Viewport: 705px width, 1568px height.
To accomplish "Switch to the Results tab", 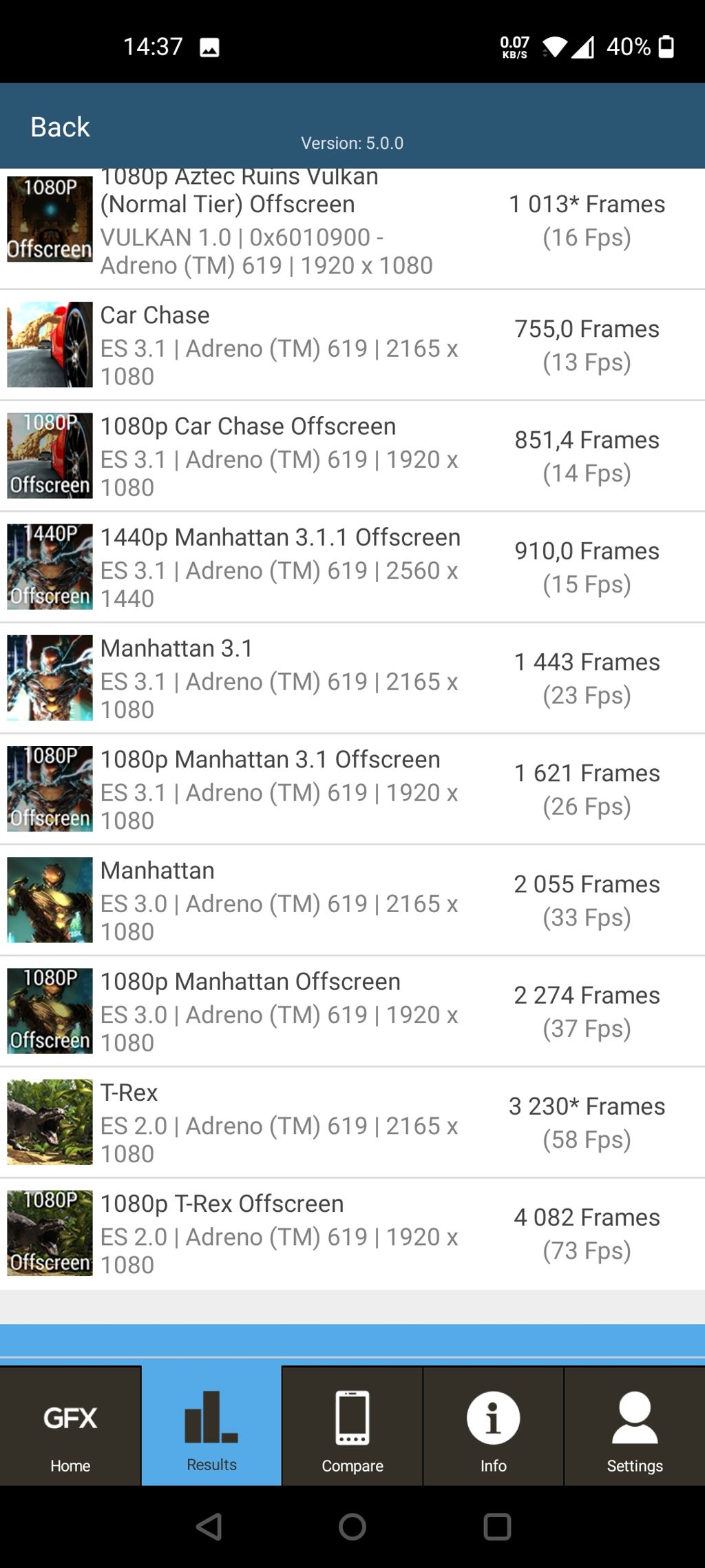I will pos(211,1426).
